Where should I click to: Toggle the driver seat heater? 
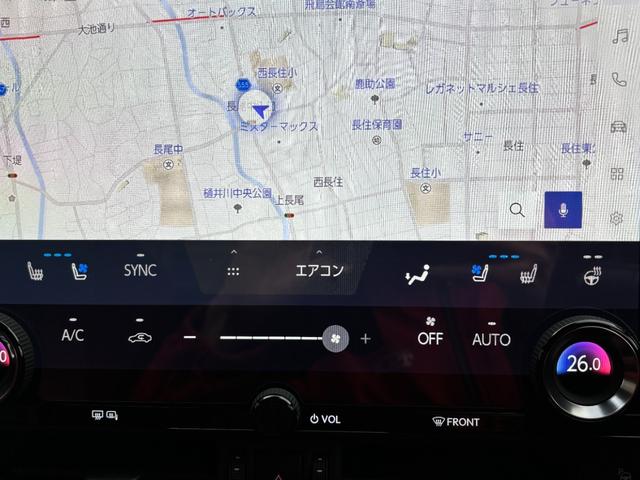pyautogui.click(x=35, y=271)
